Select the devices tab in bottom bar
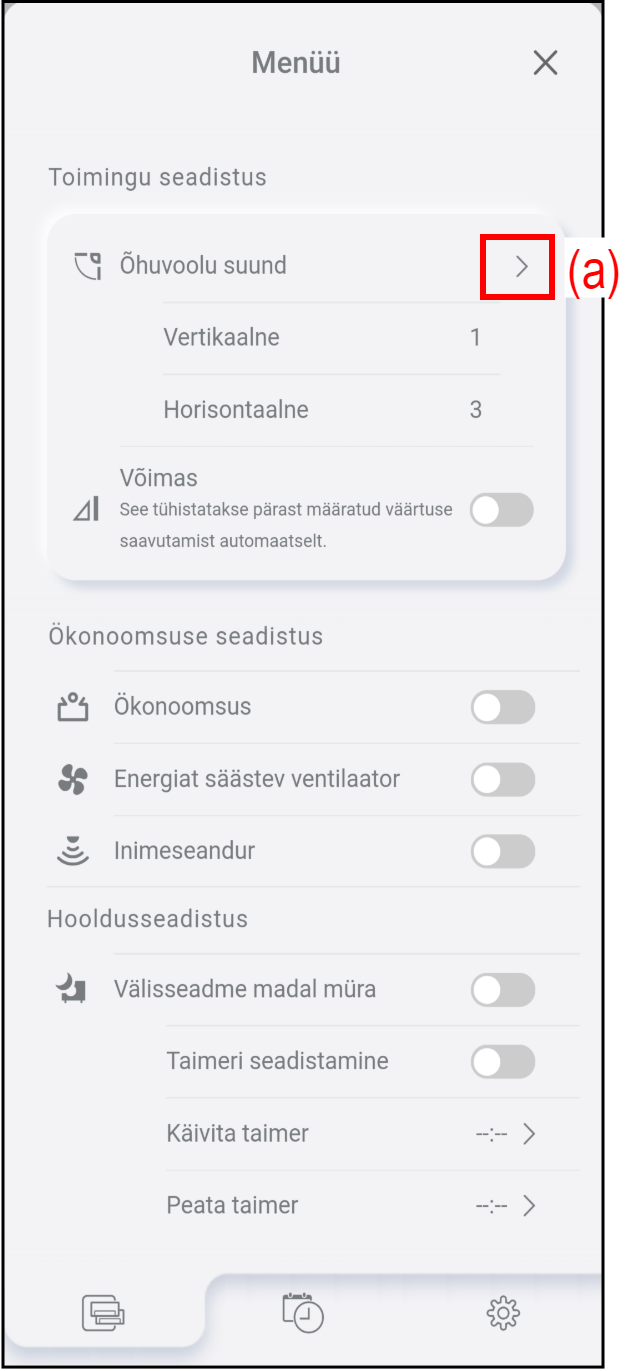Screen dimensions: 628x1371 point(103,1312)
